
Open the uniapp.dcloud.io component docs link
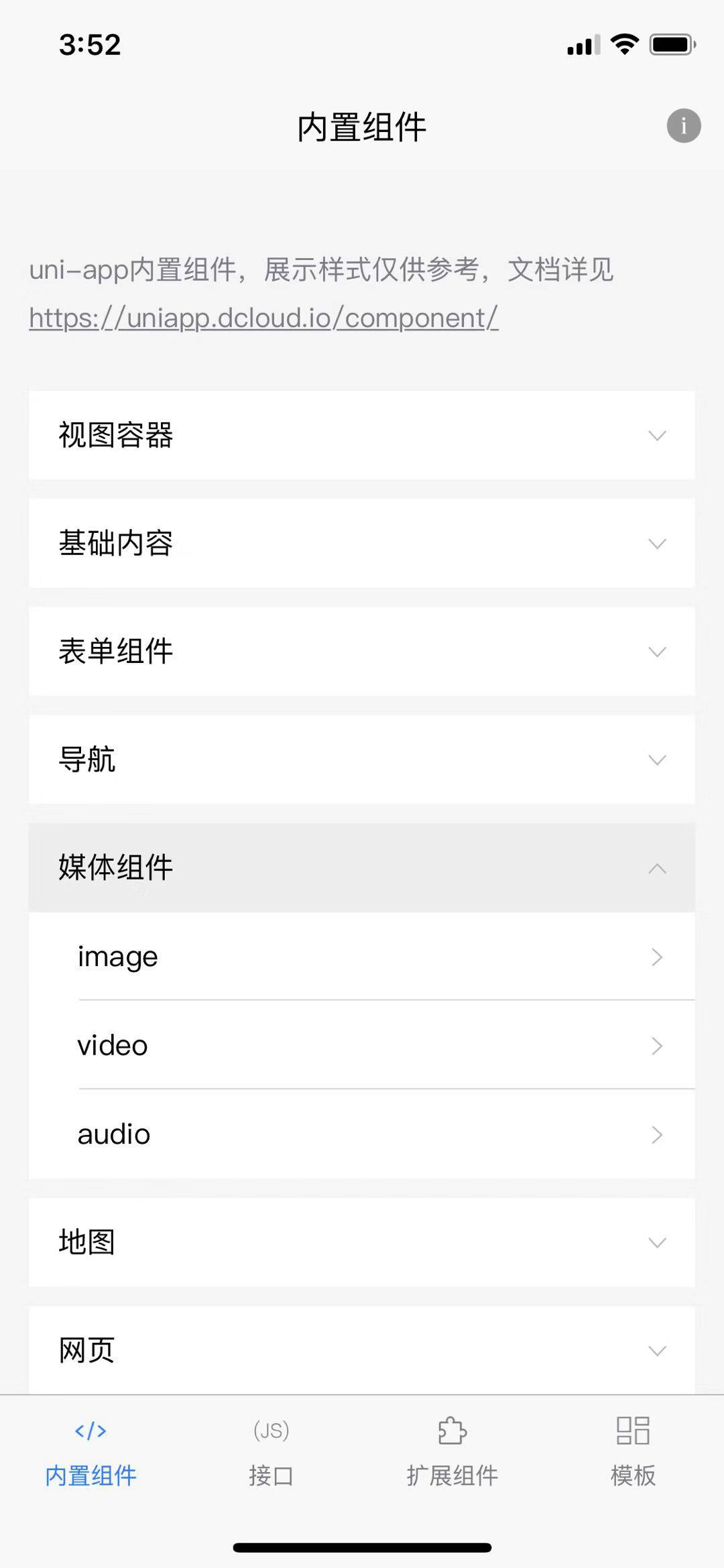click(x=263, y=318)
